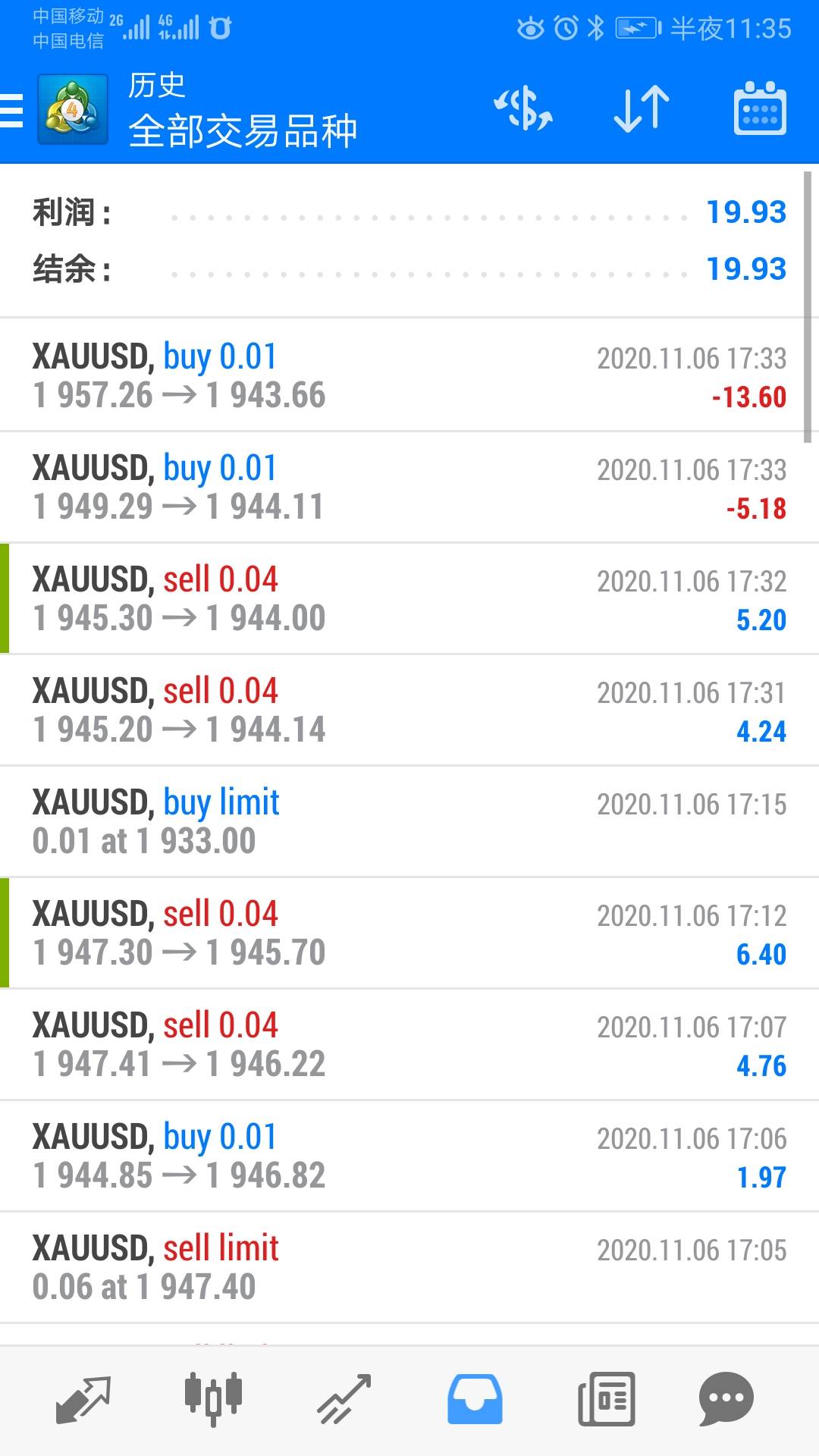Open the sell trade with 4.76 profit
The height and width of the screenshot is (1456, 819).
[x=409, y=1045]
